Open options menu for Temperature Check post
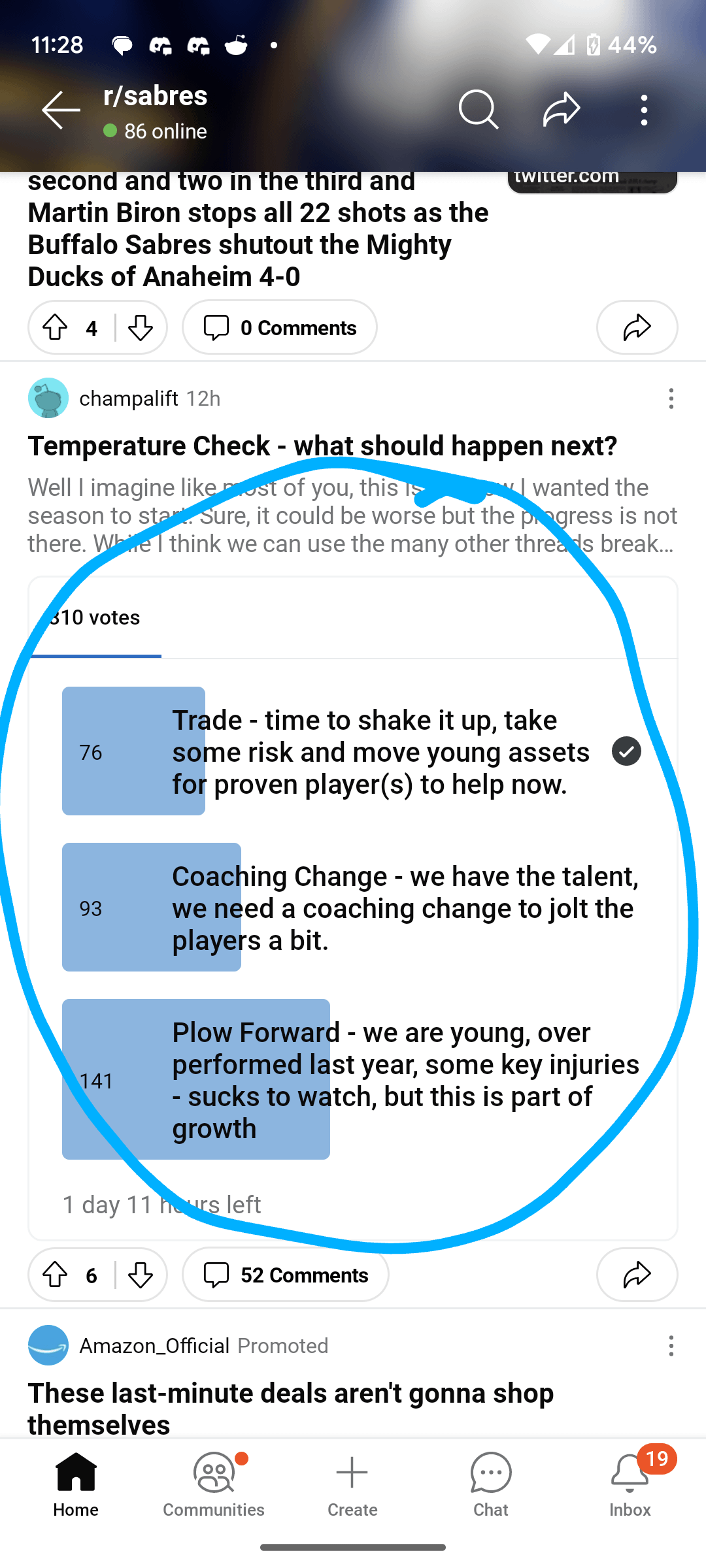 (671, 398)
